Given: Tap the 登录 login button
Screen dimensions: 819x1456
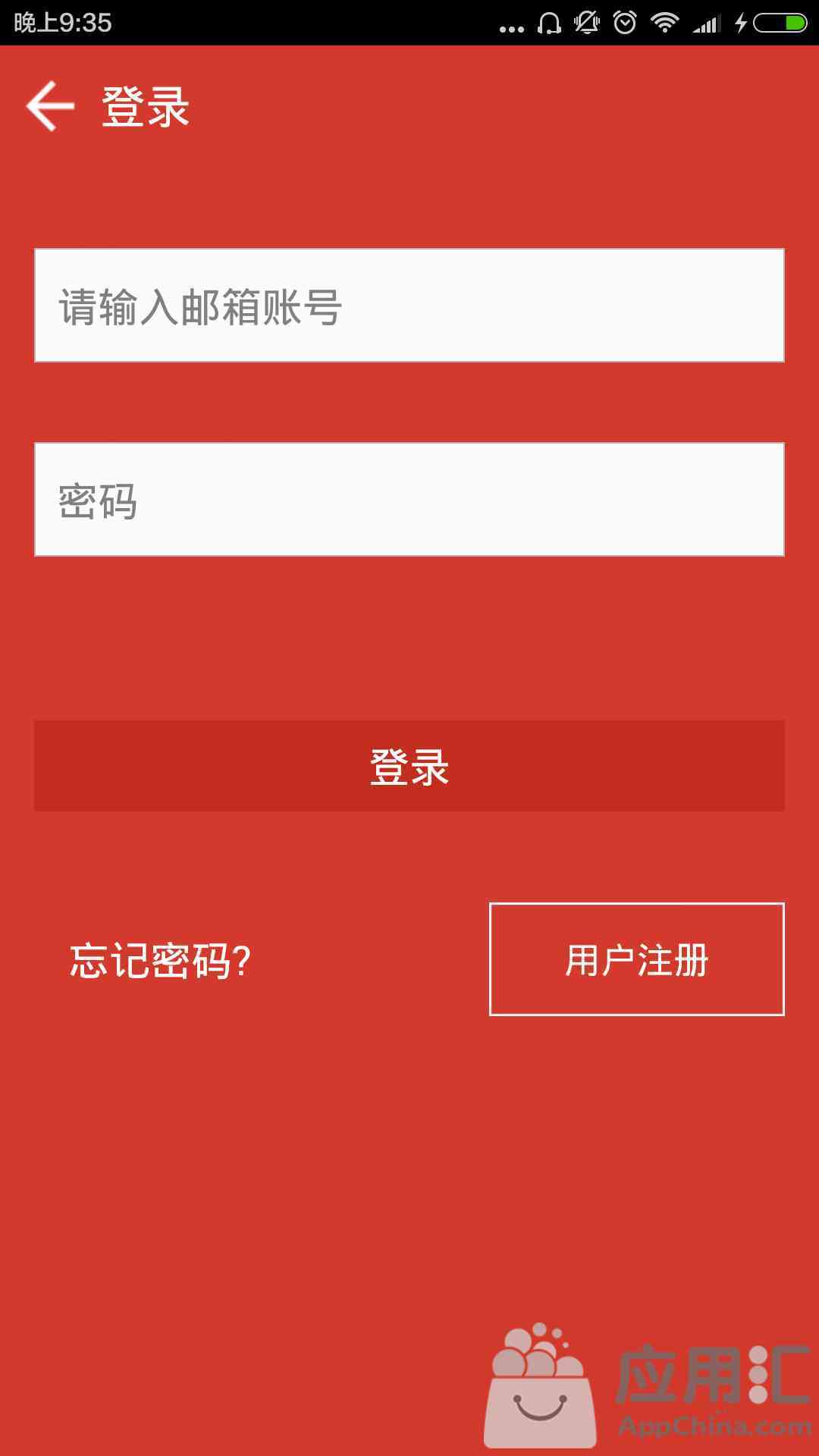Looking at the screenshot, I should [409, 766].
